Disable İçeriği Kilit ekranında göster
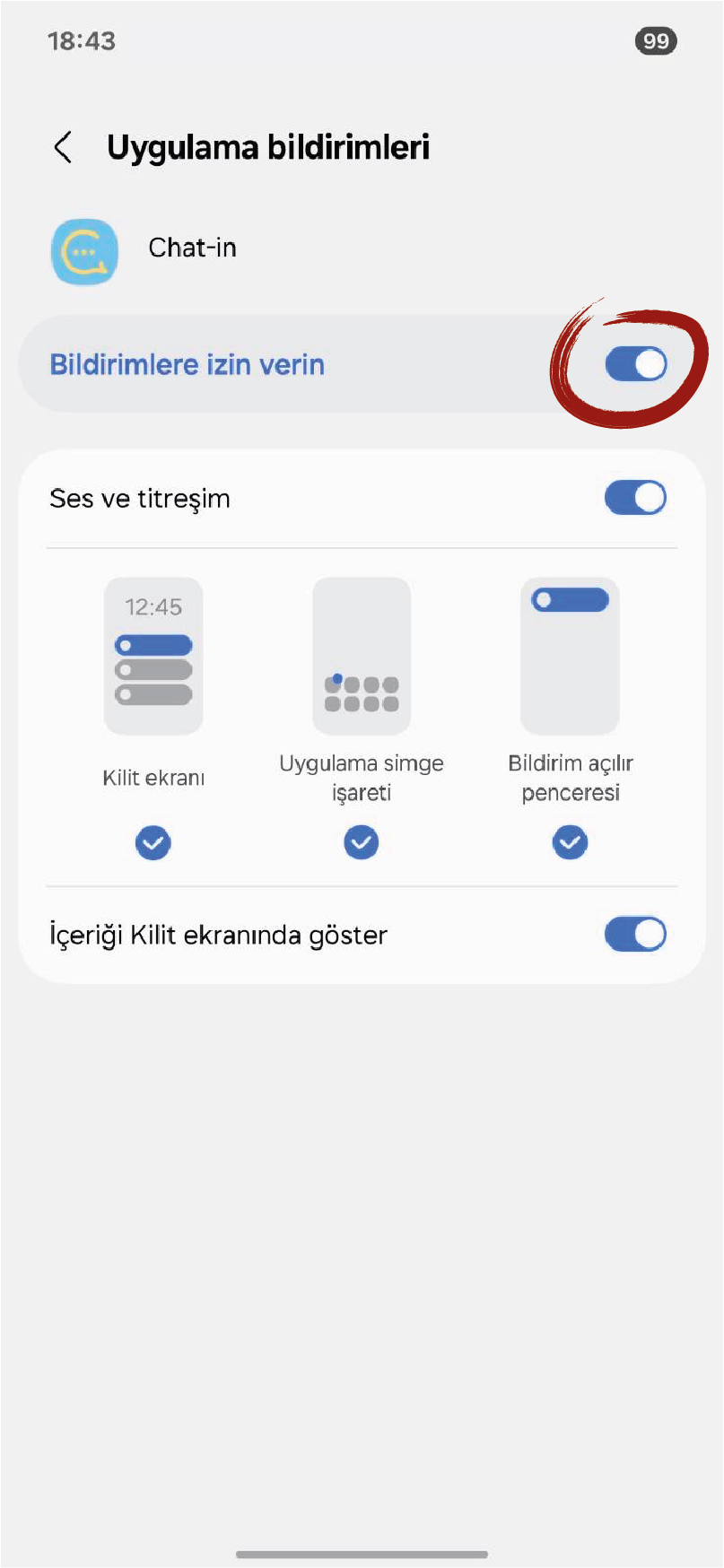 click(x=635, y=934)
